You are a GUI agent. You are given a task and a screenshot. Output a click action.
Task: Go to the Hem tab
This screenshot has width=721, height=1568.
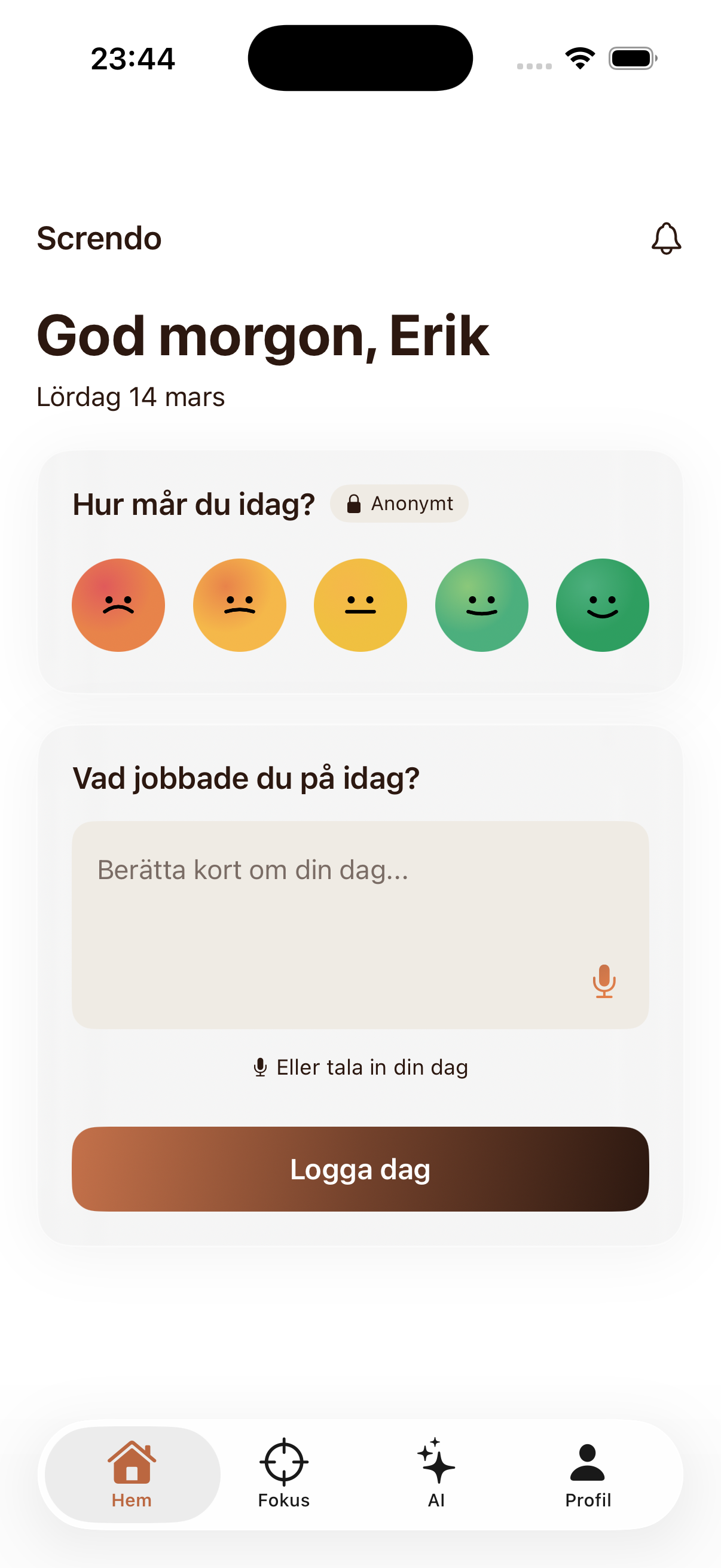[x=132, y=1474]
